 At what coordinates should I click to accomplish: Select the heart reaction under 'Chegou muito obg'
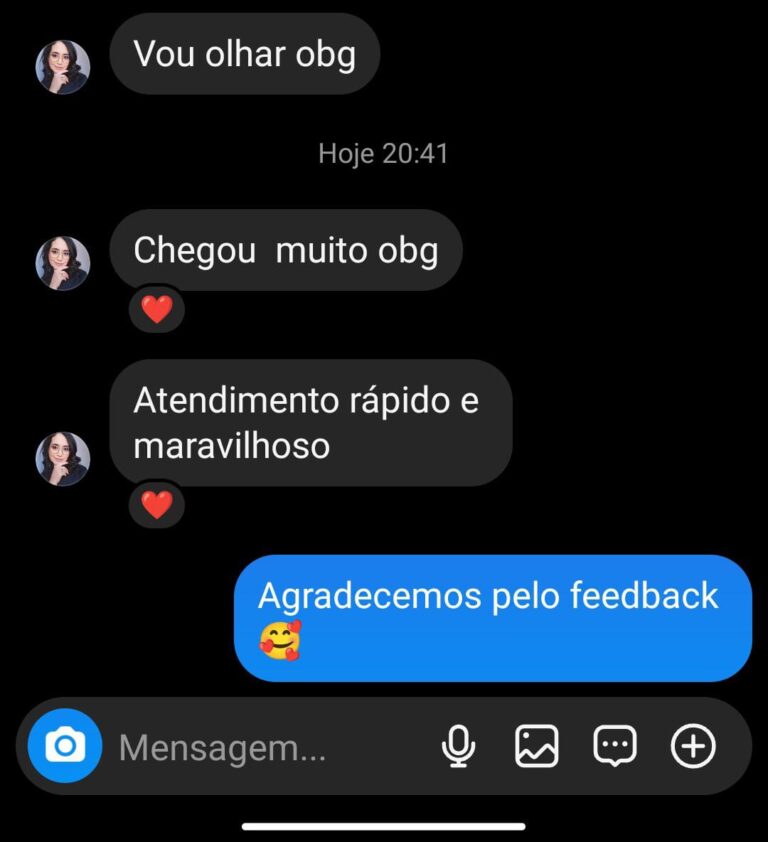(156, 309)
